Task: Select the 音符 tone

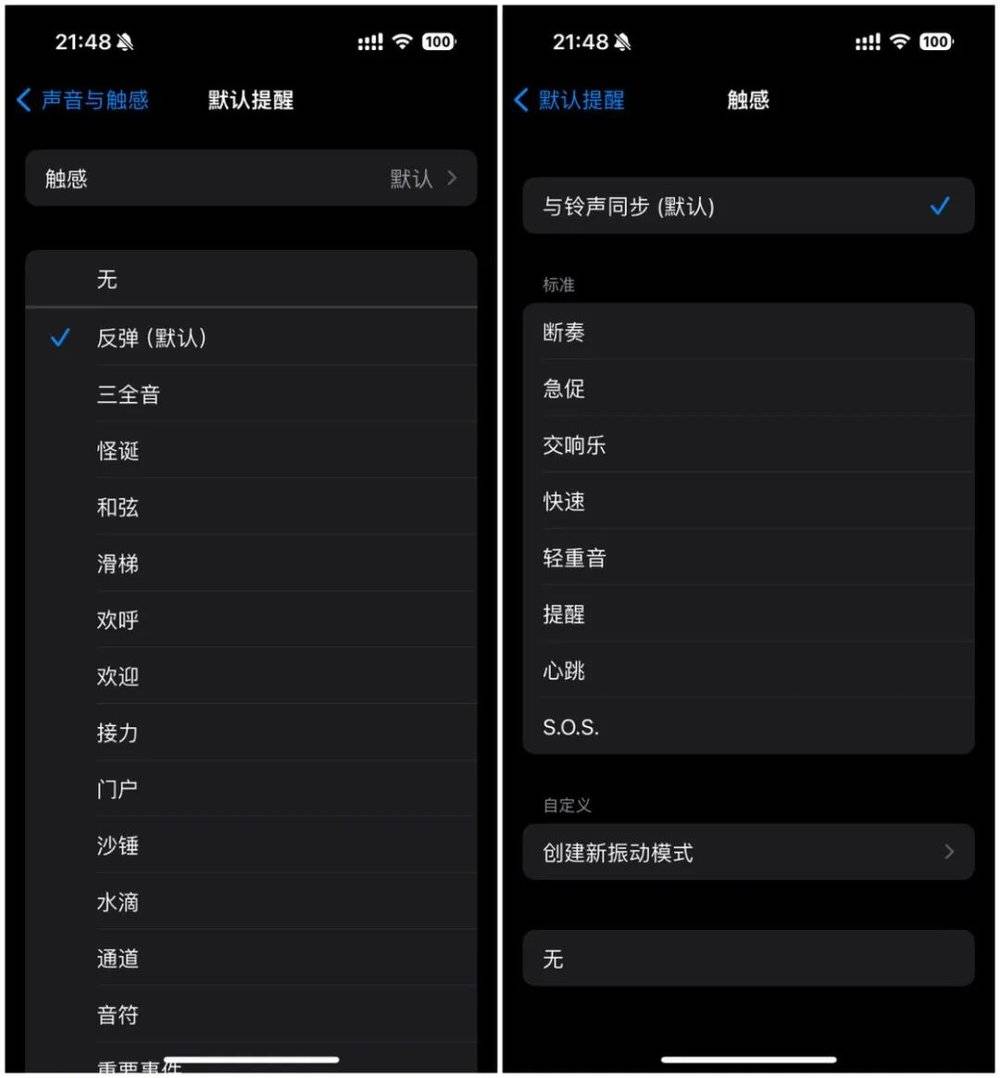Action: click(250, 1015)
